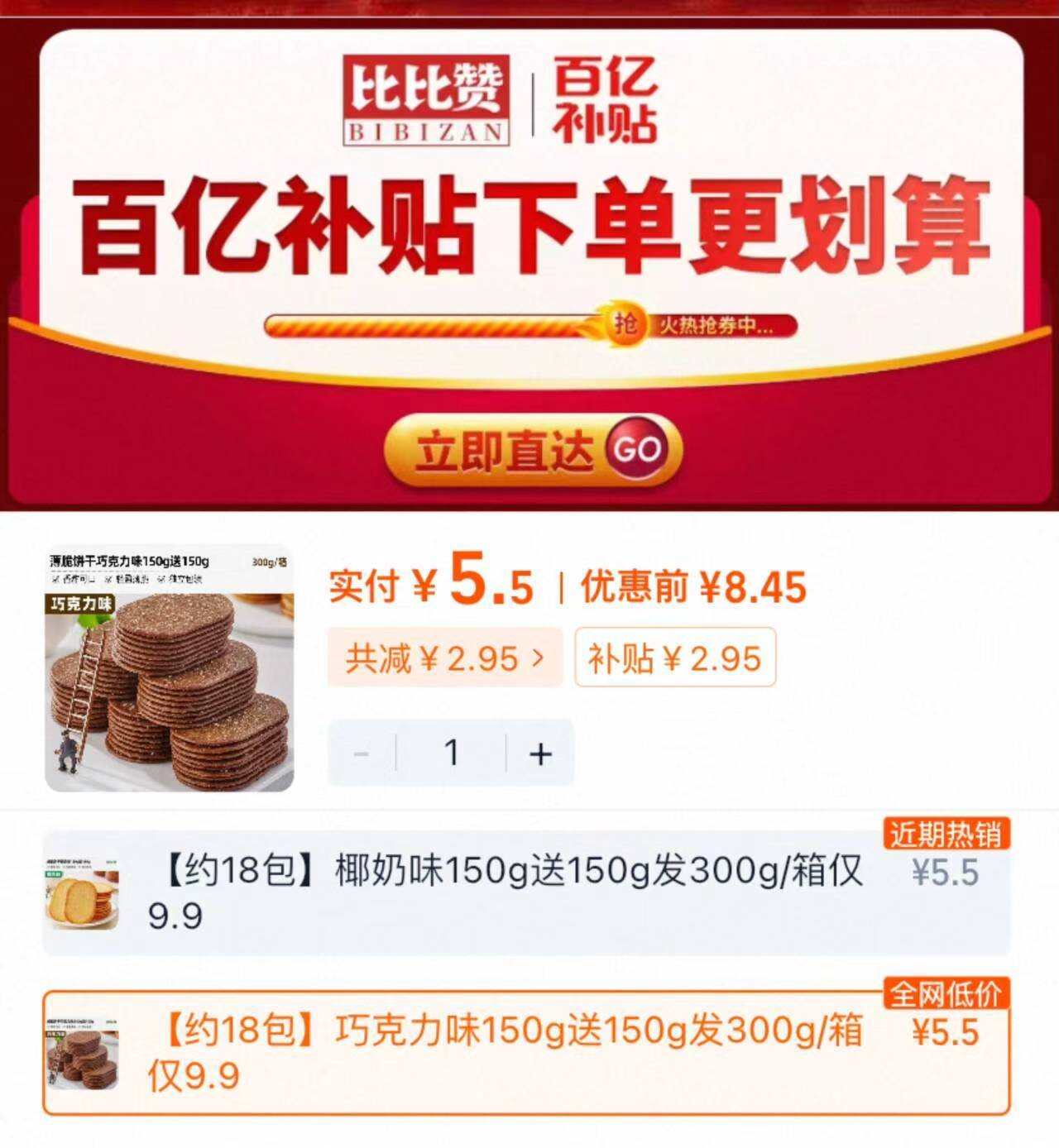Increase quantity with the plus stepper
This screenshot has width=1059, height=1148.
click(541, 753)
